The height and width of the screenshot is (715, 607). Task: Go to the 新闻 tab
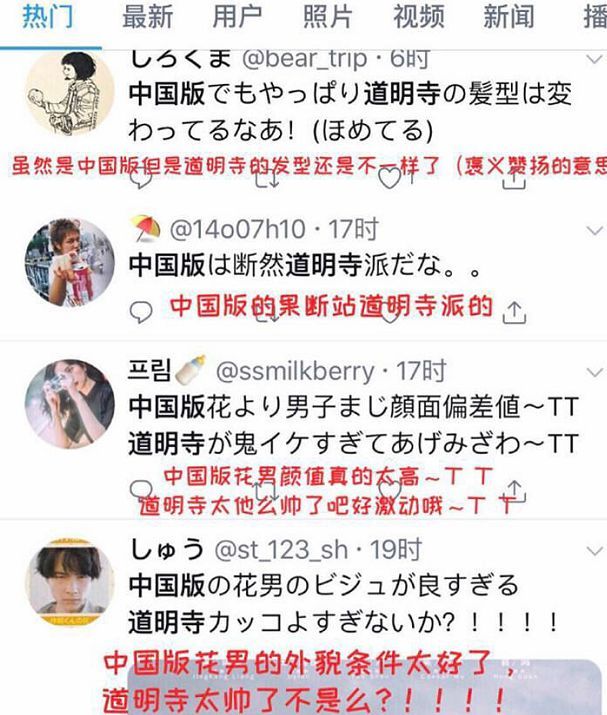(508, 17)
